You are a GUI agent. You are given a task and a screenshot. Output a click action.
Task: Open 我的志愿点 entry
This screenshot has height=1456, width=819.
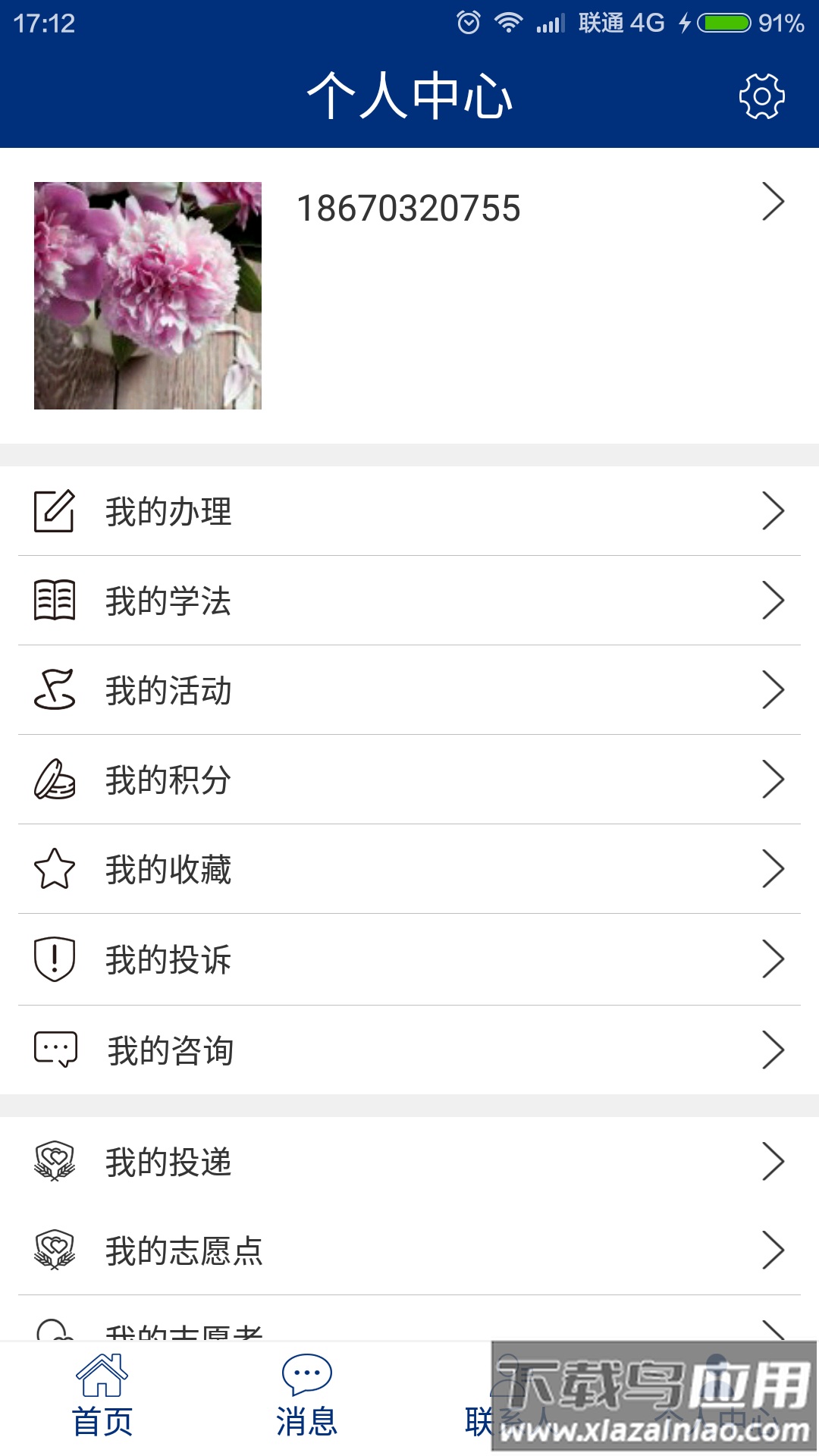409,1250
